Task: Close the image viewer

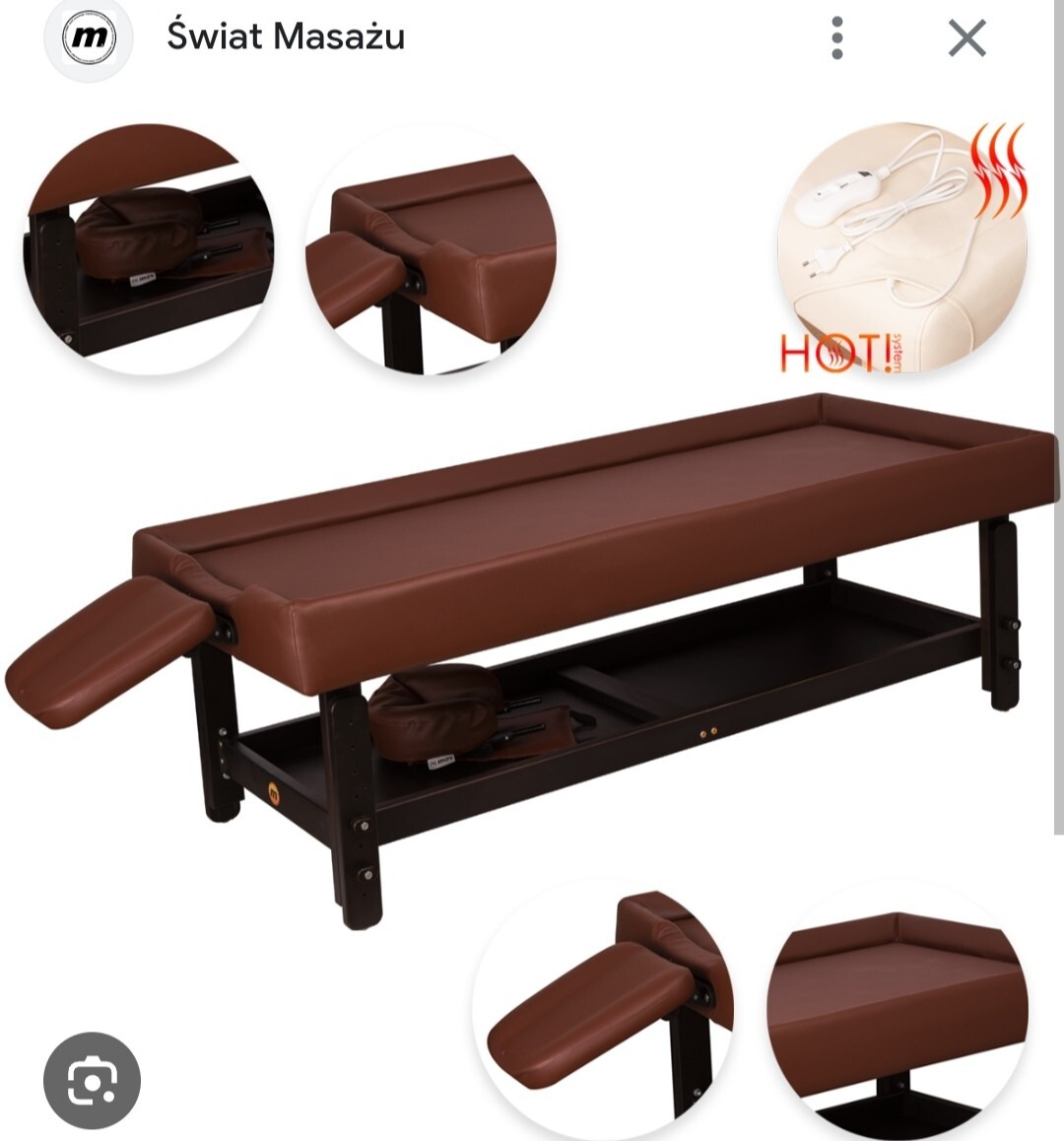Action: point(966,39)
